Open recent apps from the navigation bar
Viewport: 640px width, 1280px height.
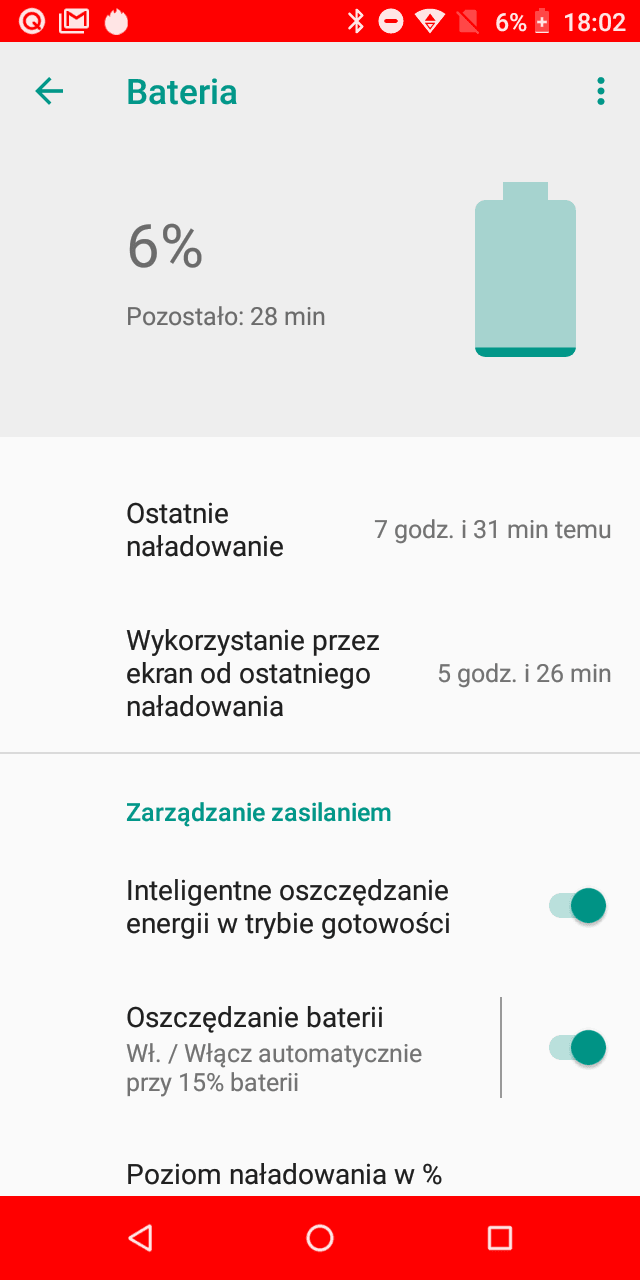point(499,1239)
